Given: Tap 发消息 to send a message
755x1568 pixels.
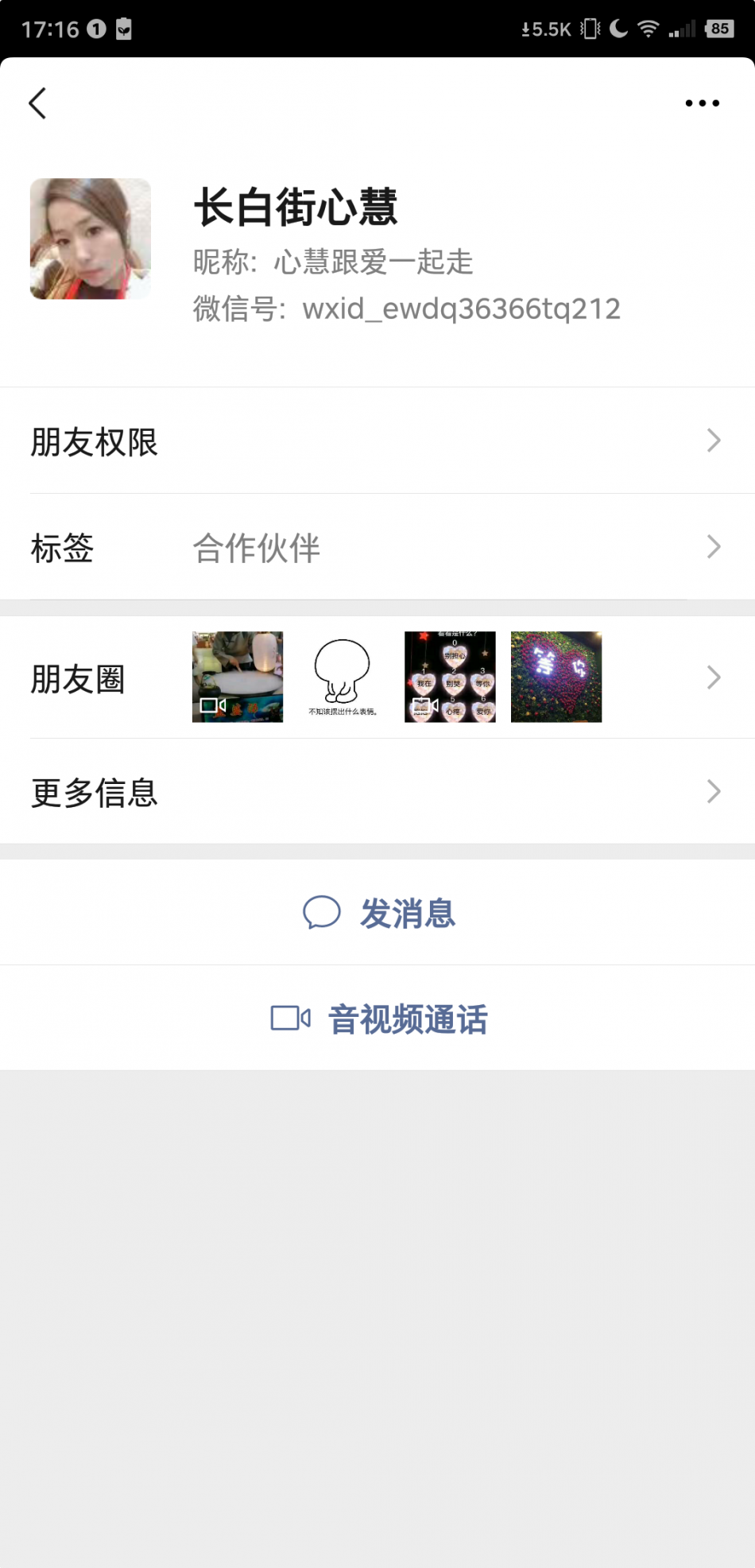Looking at the screenshot, I should click(x=379, y=913).
